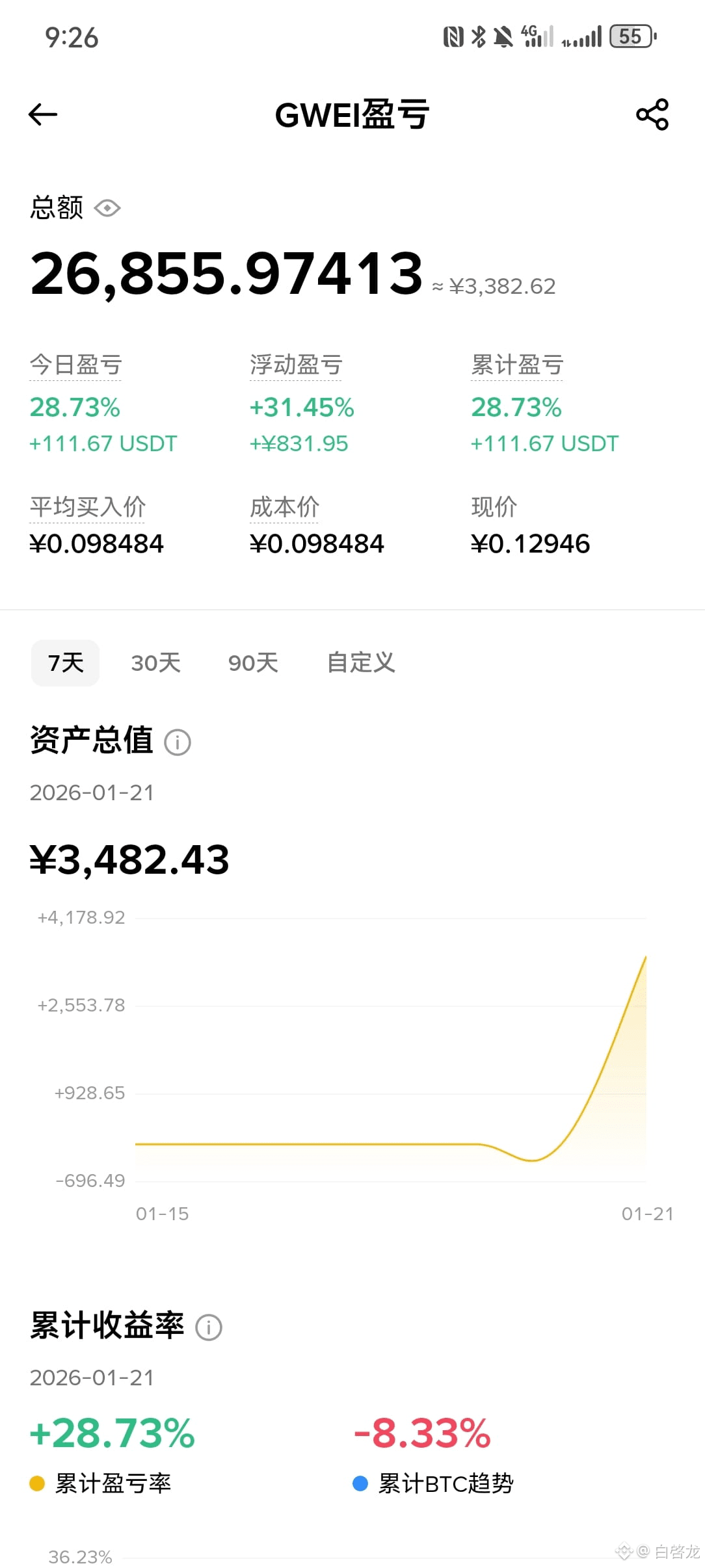This screenshot has width=705, height=1568.
Task: Toggle the eye icon to hide 总额
Action: tap(107, 207)
